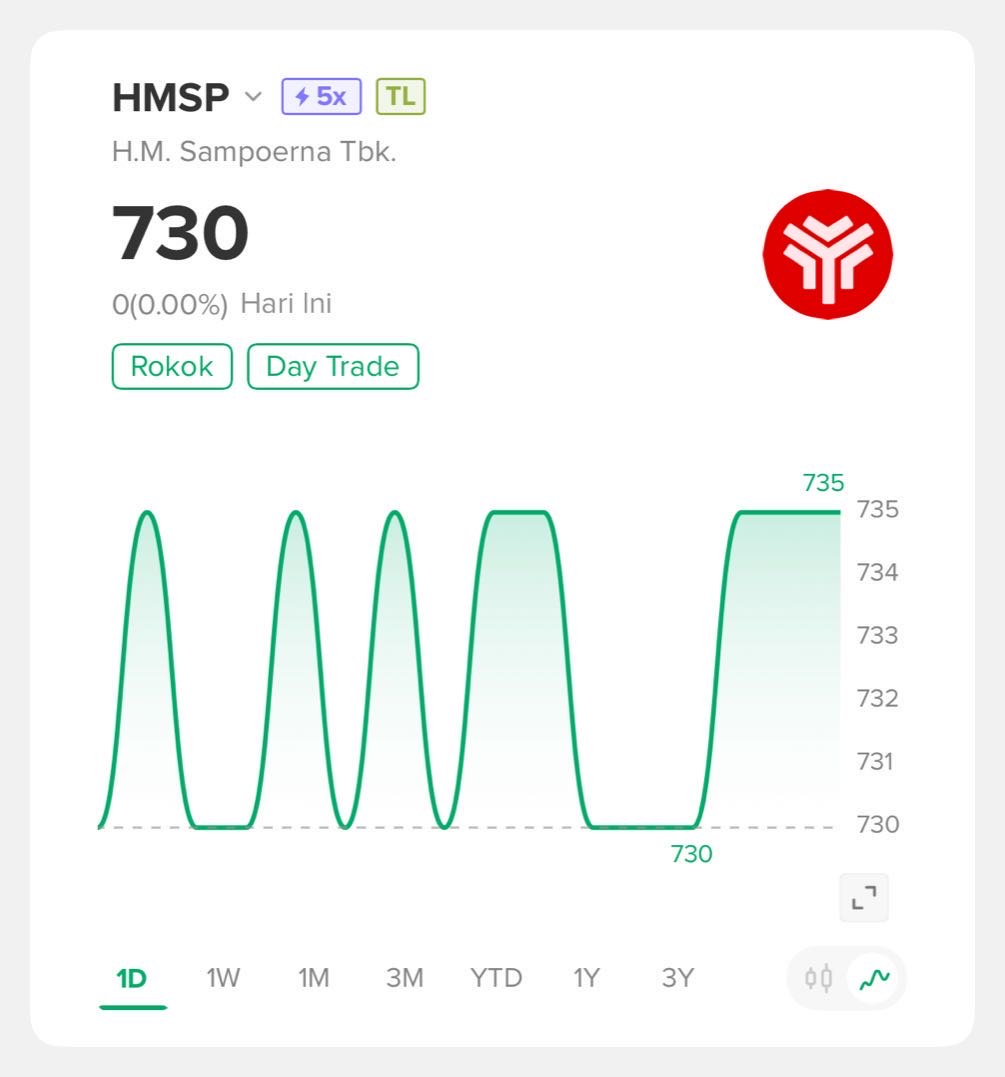Expand the HMSP stock dropdown
This screenshot has width=1005, height=1077.
(253, 97)
